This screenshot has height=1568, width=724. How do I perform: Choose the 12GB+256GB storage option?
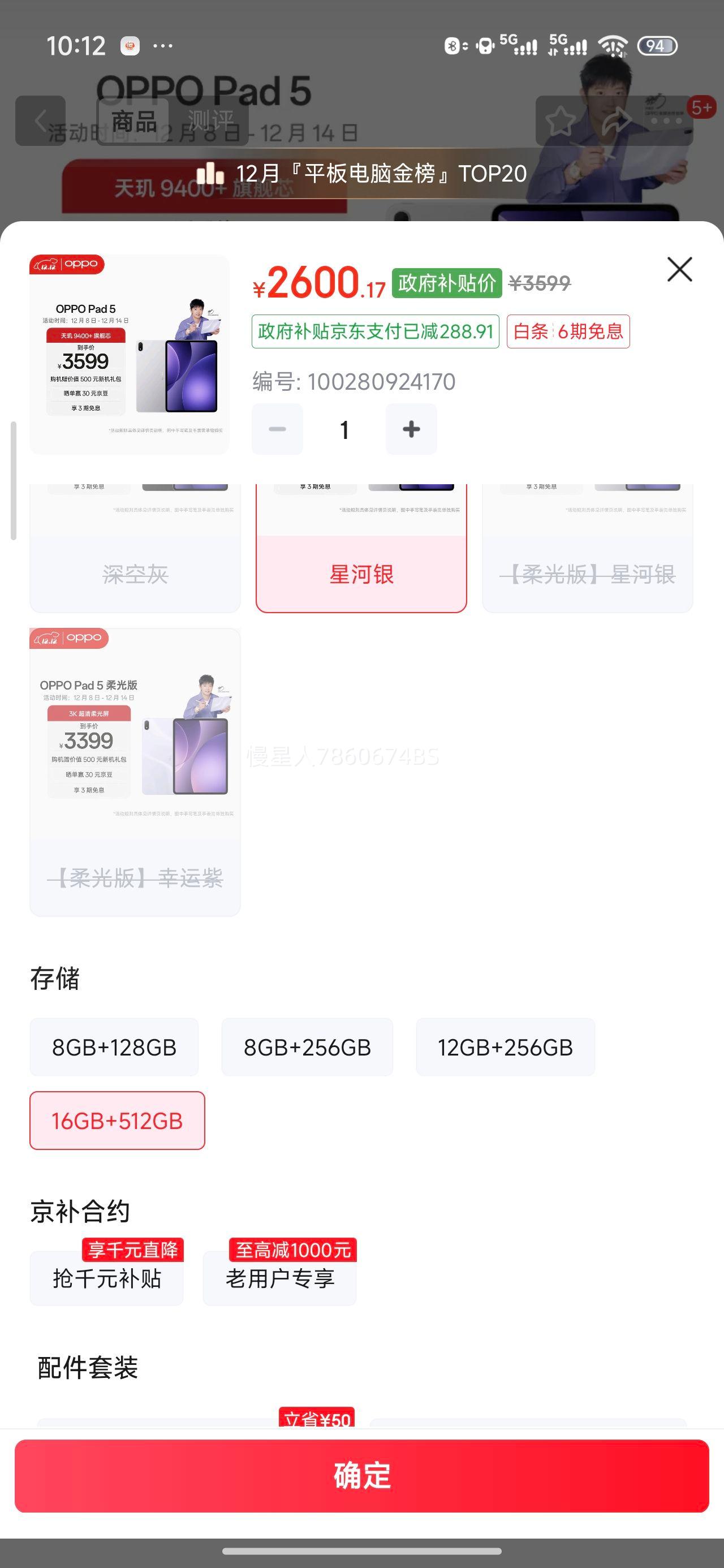pos(506,1047)
